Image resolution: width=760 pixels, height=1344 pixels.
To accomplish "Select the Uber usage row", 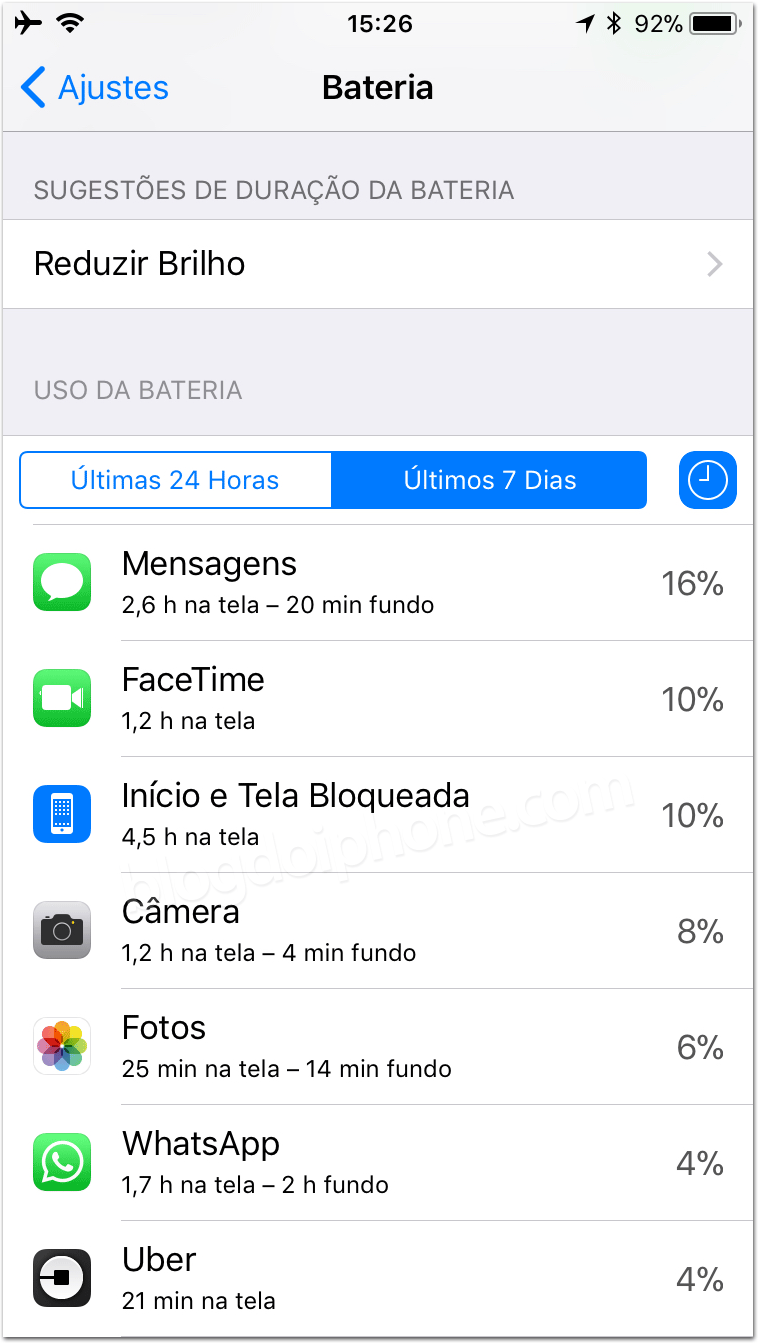I will point(378,1278).
